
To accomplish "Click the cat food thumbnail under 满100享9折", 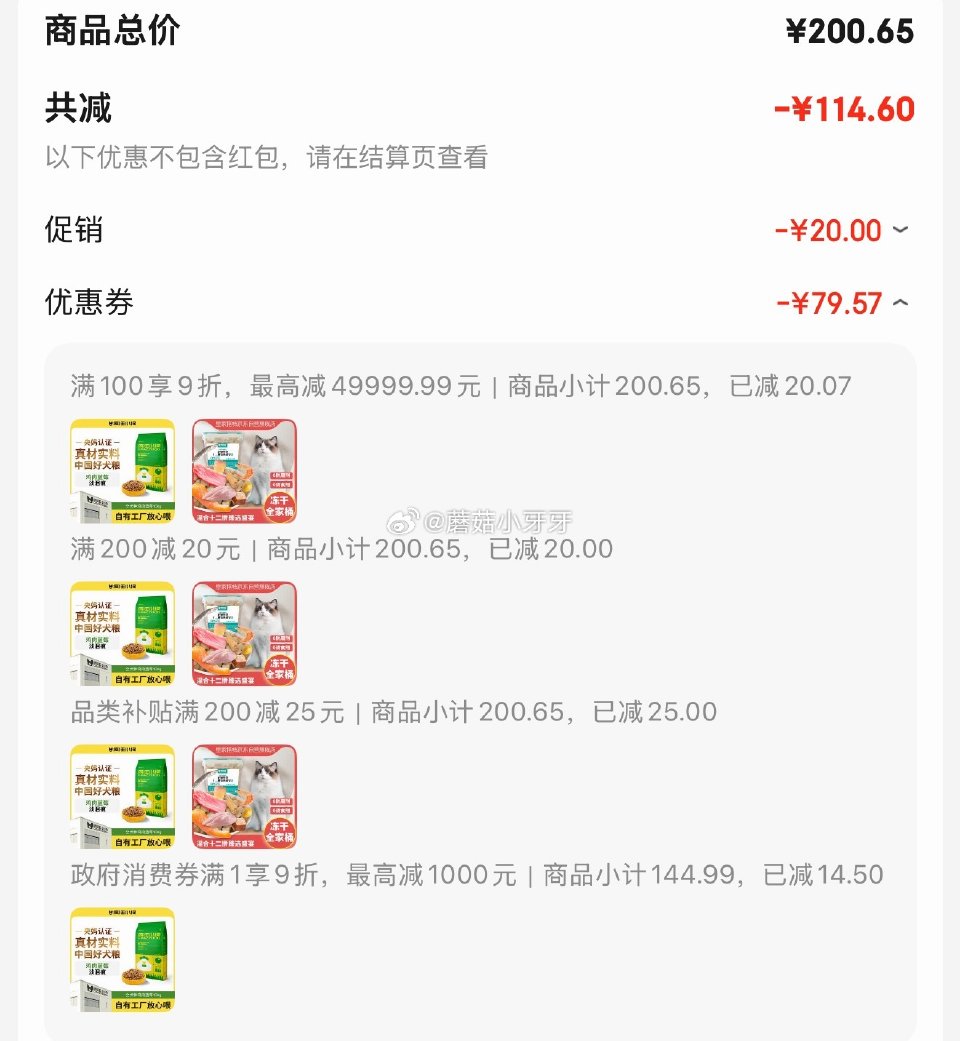I will [243, 470].
